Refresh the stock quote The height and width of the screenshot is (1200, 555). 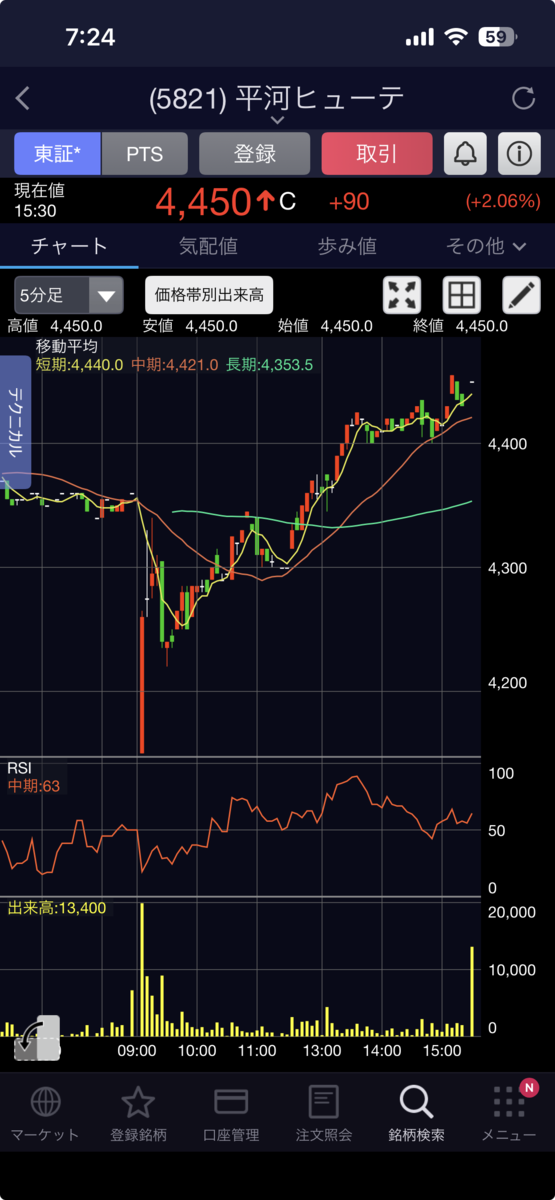tap(523, 98)
